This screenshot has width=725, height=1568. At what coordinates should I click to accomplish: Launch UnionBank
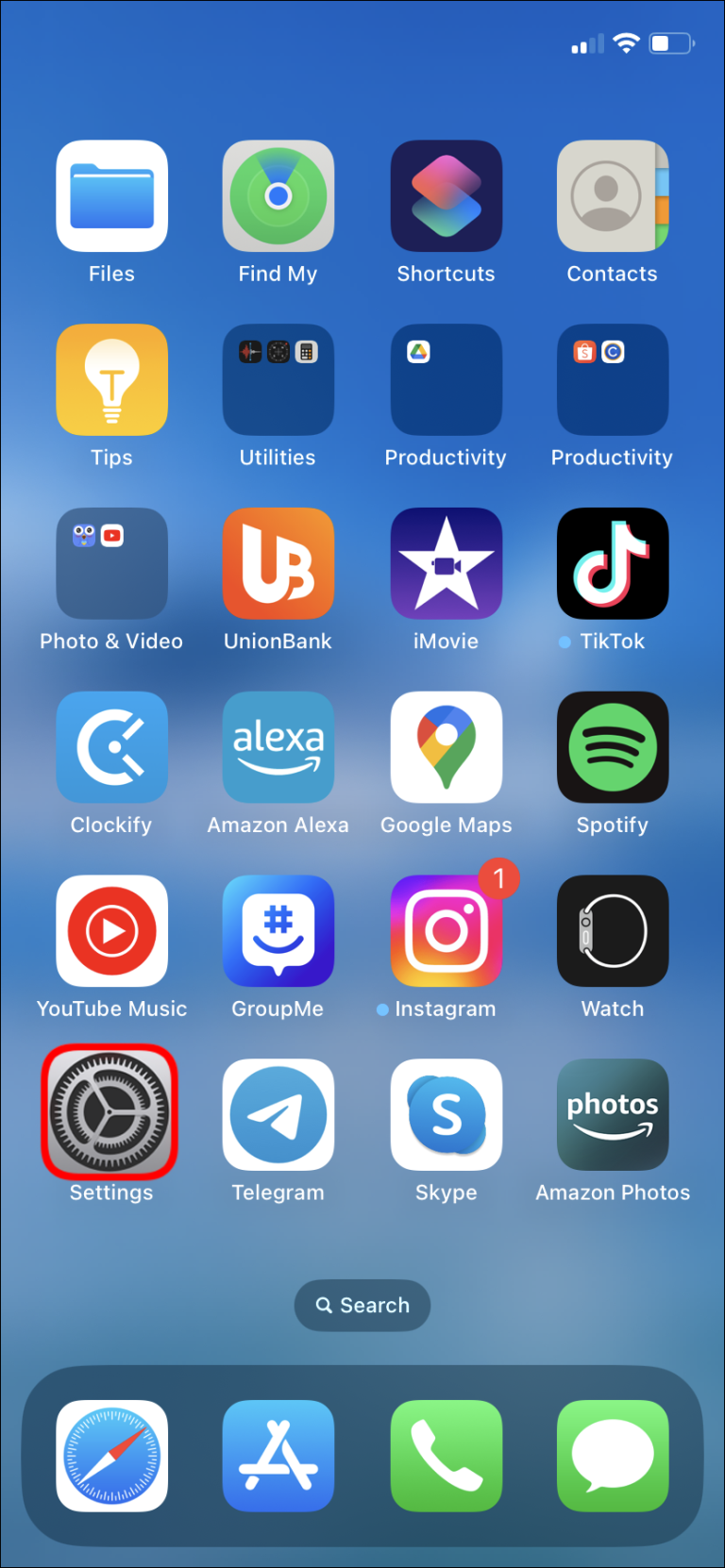[x=278, y=563]
